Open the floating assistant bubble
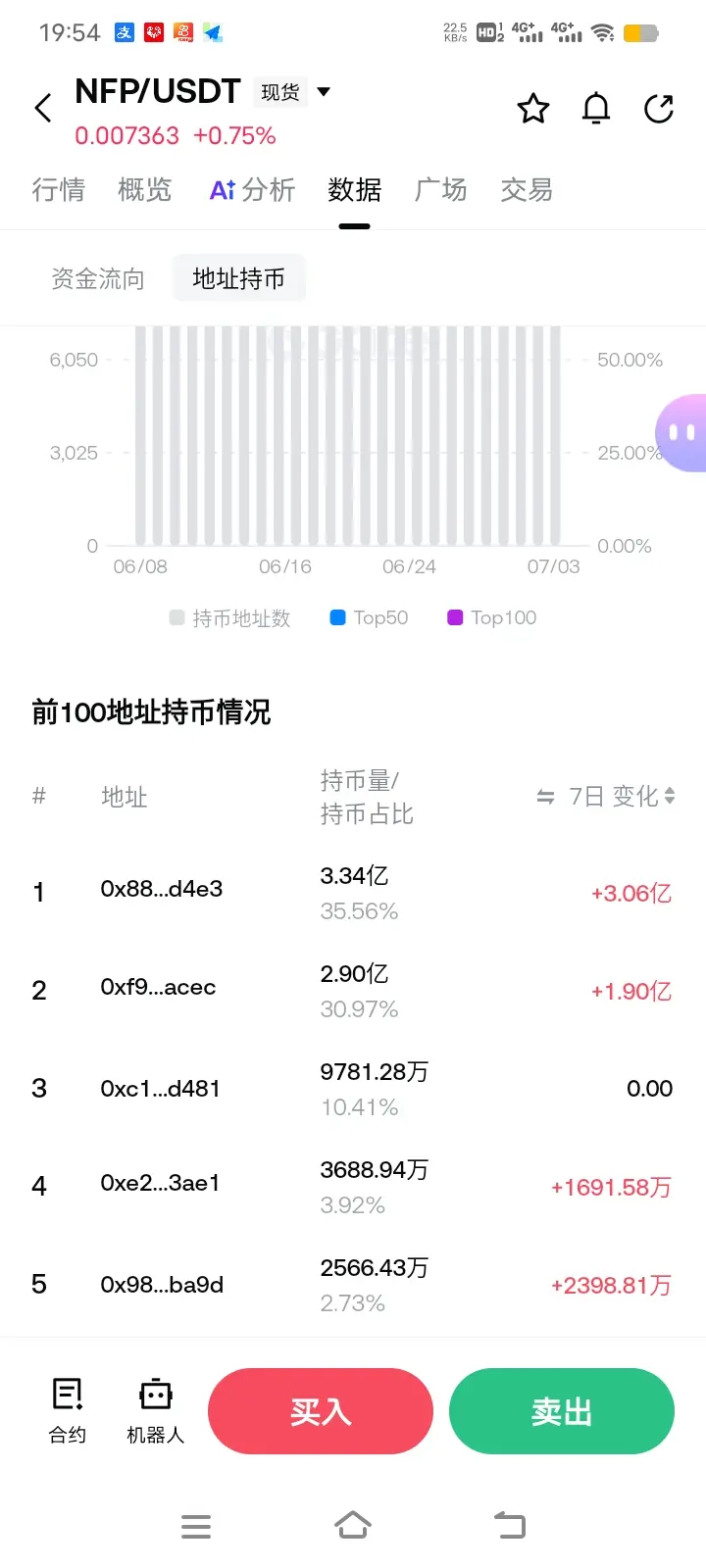Screen dimensions: 706x1568 click(681, 432)
